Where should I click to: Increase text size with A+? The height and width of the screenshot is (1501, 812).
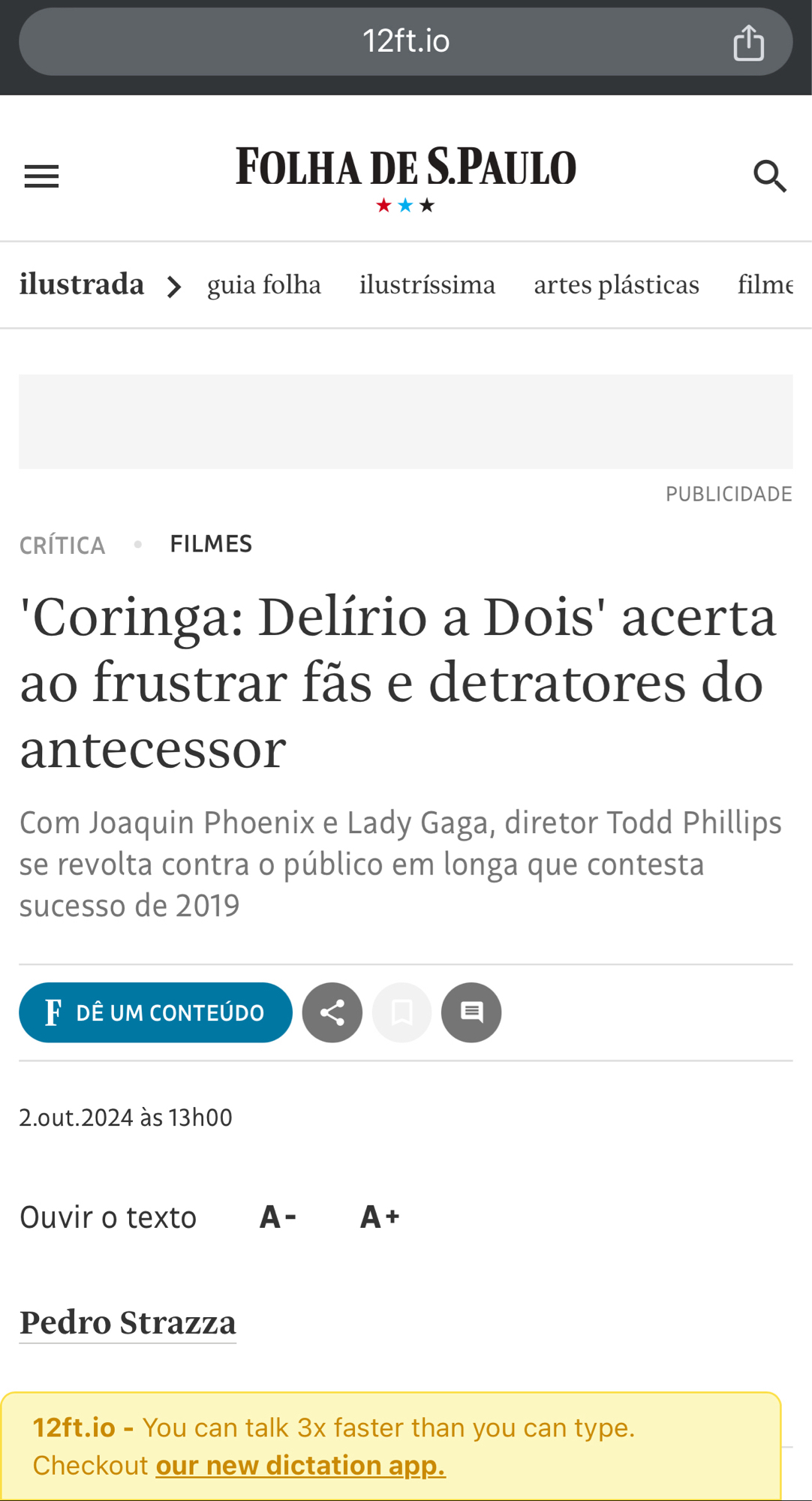(x=380, y=1217)
